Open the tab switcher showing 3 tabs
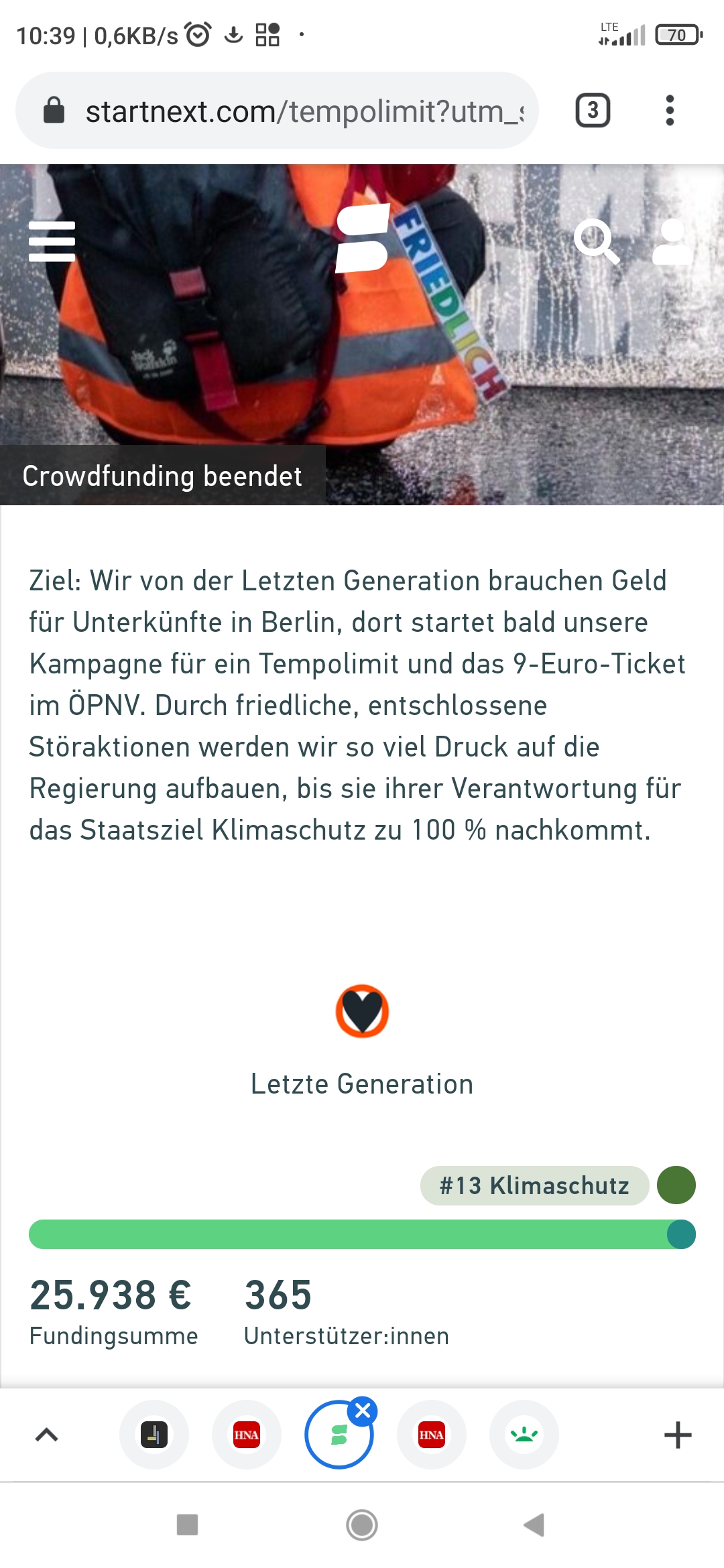The width and height of the screenshot is (724, 1568). [x=593, y=111]
